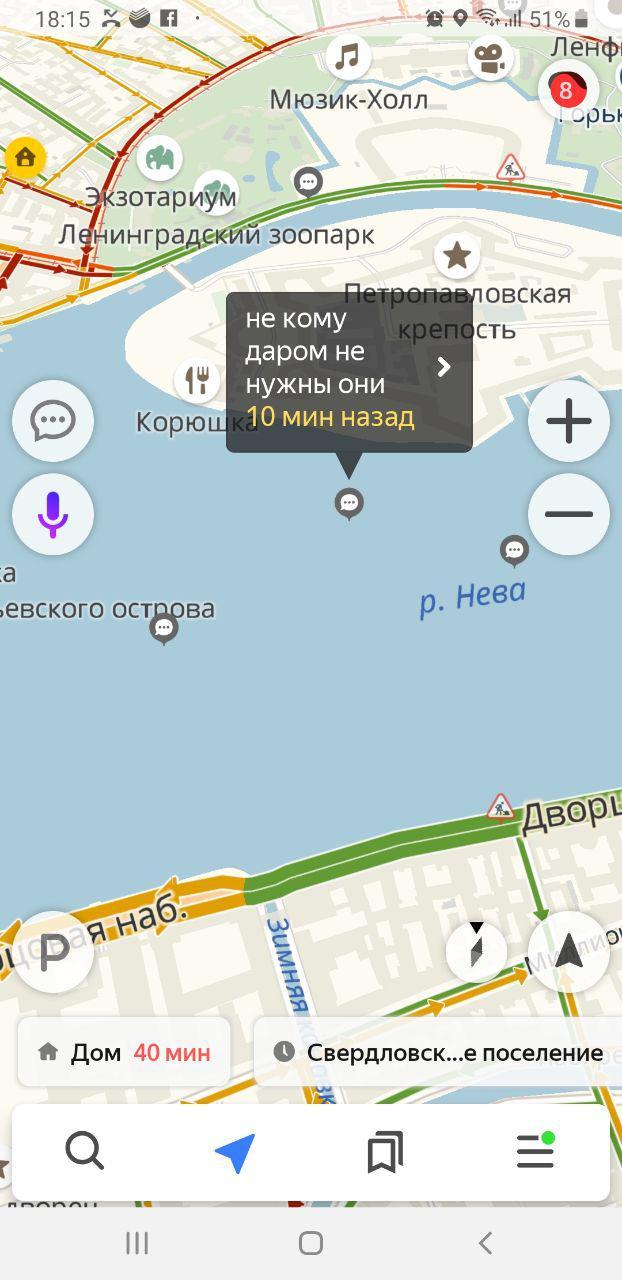Open the navigation arrow tab
The width and height of the screenshot is (622, 1280).
235,1152
